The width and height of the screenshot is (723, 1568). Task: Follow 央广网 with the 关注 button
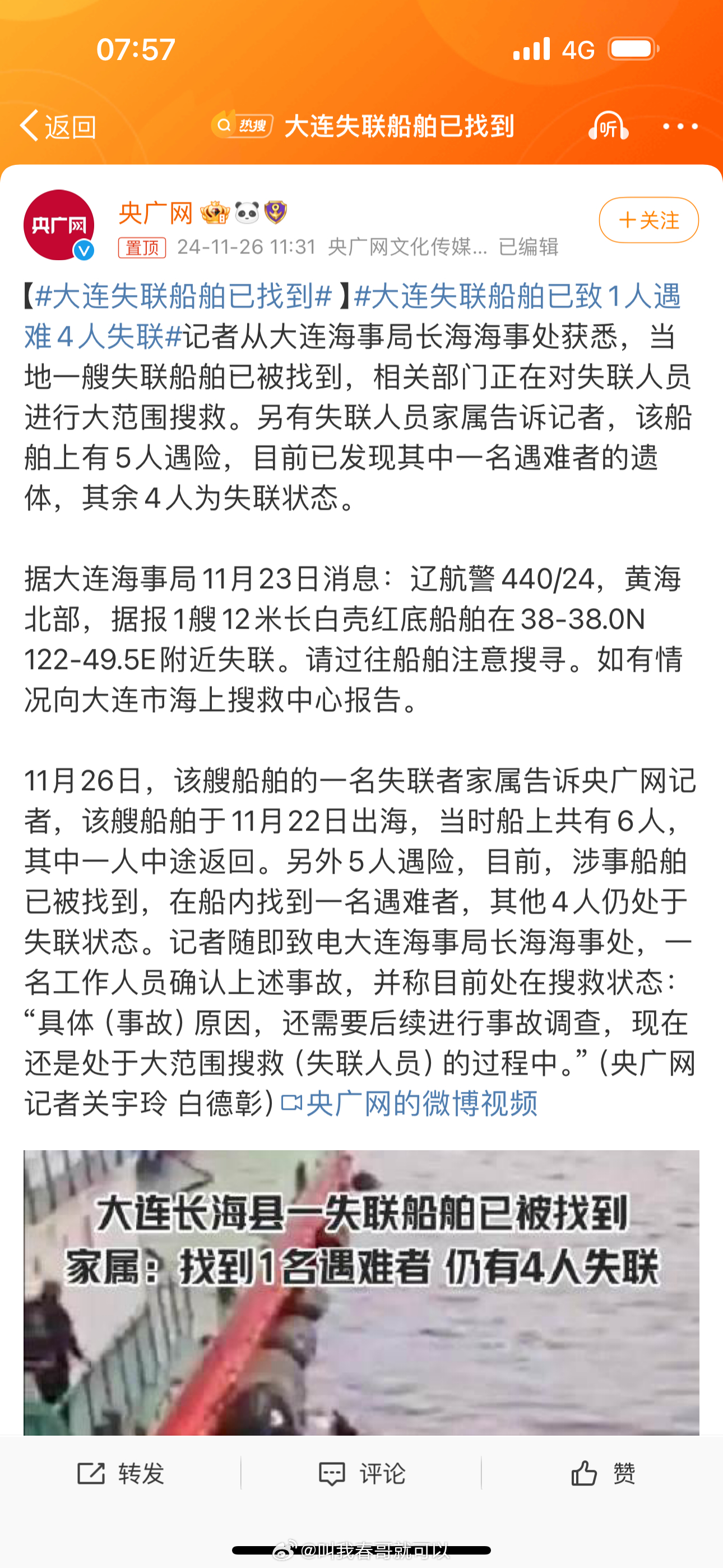[x=649, y=220]
